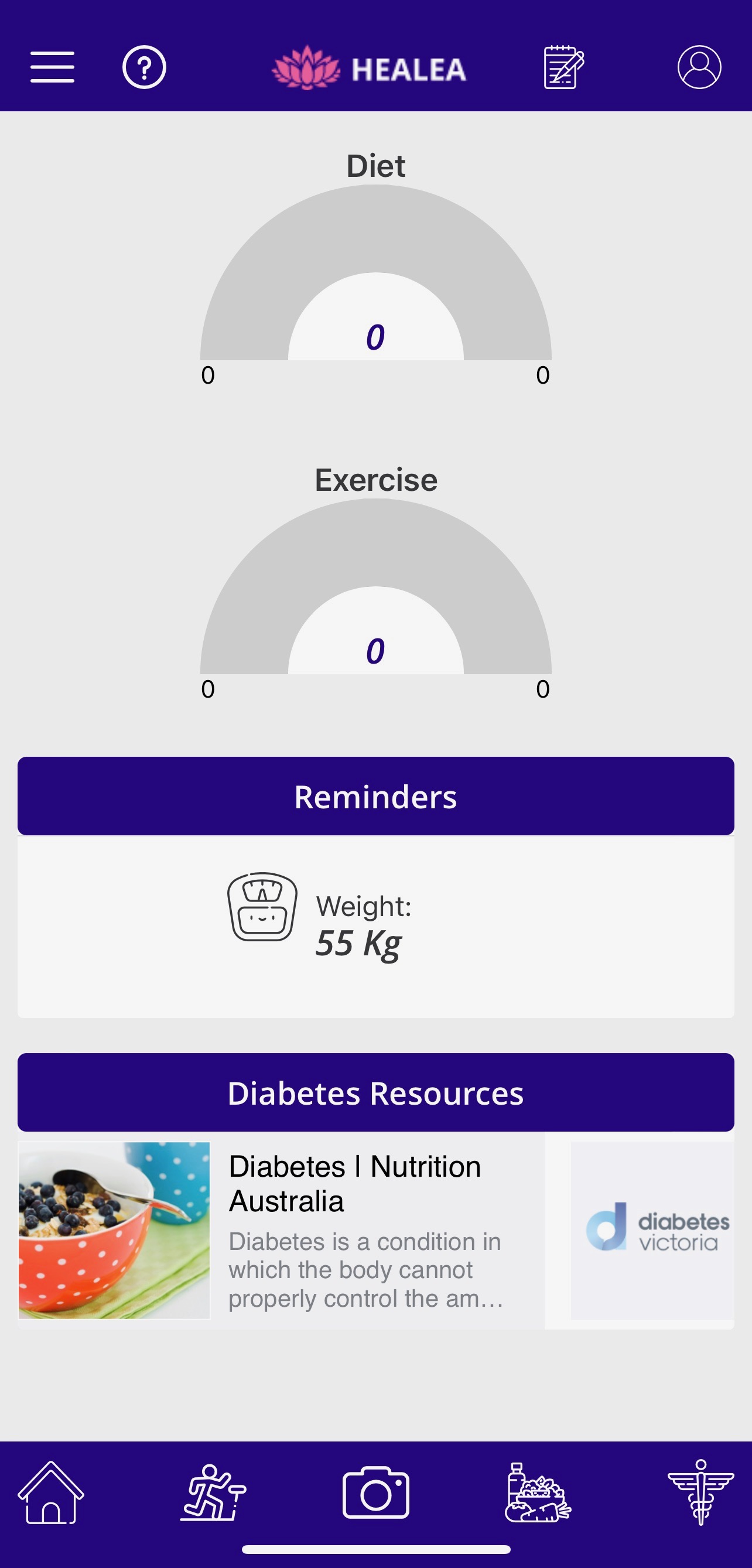Open the Diet gauge
The width and height of the screenshot is (752, 1568).
click(375, 280)
